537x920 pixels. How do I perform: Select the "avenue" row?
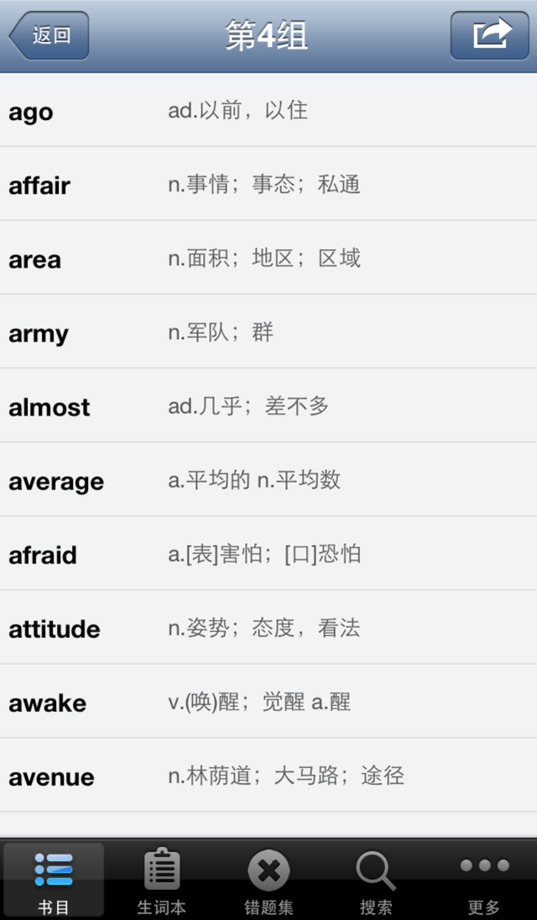tap(268, 775)
